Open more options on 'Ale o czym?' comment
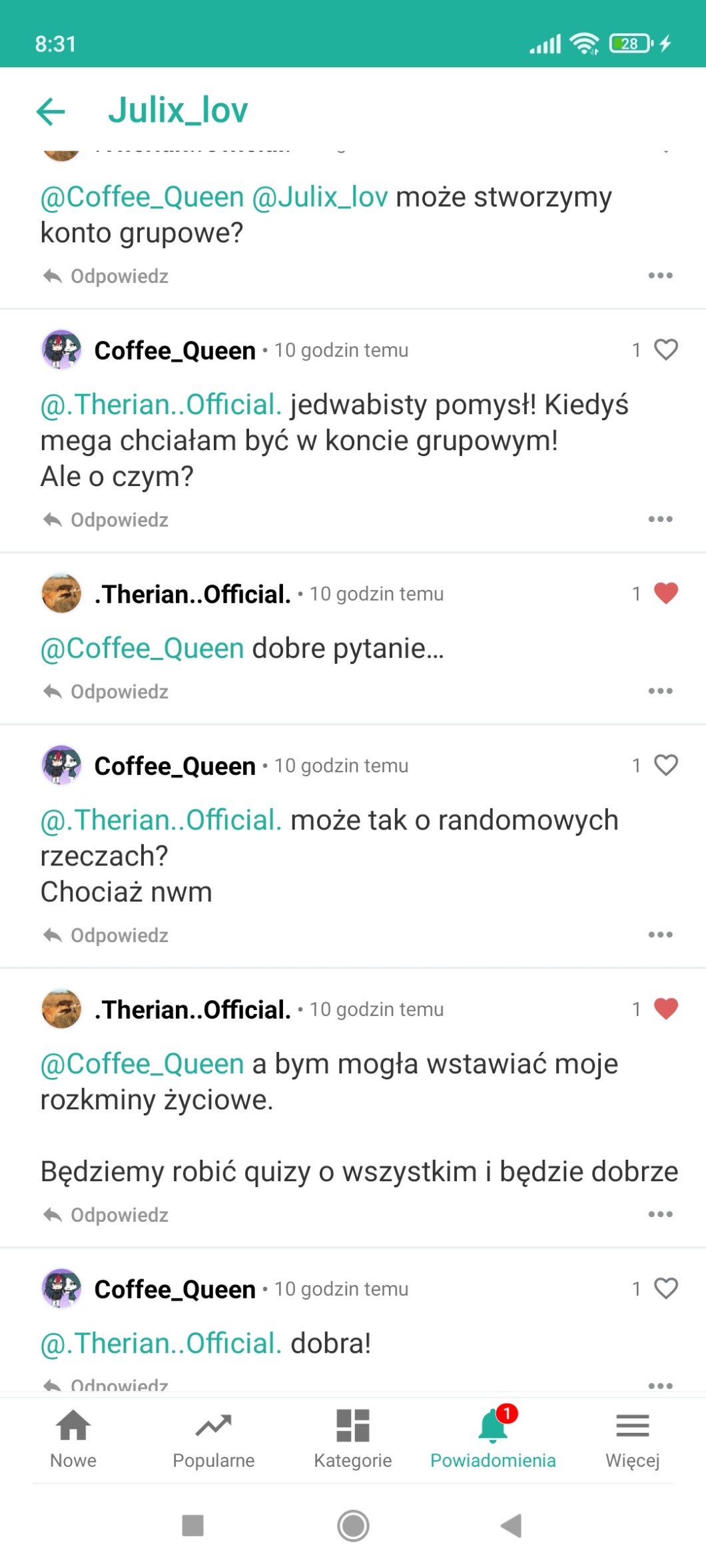 pos(660,519)
